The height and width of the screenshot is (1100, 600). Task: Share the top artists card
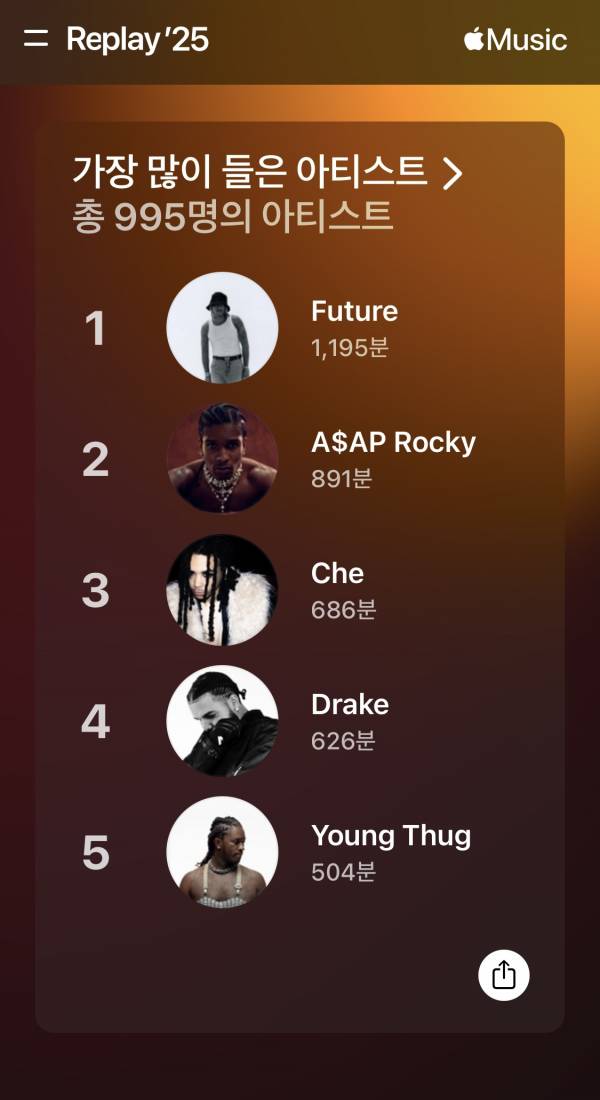tap(504, 974)
